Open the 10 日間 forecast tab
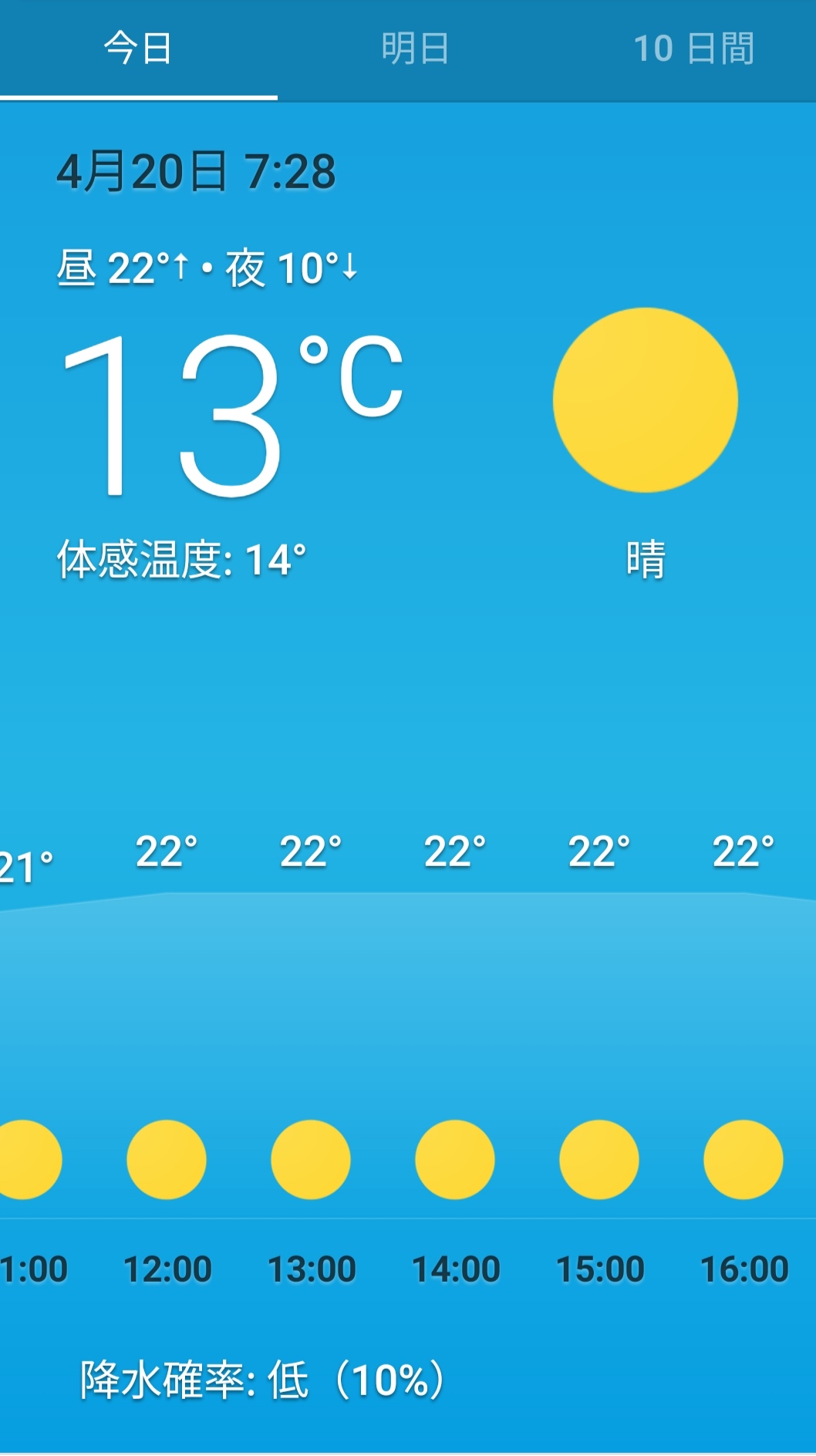This screenshot has height=1456, width=816. pos(693,49)
